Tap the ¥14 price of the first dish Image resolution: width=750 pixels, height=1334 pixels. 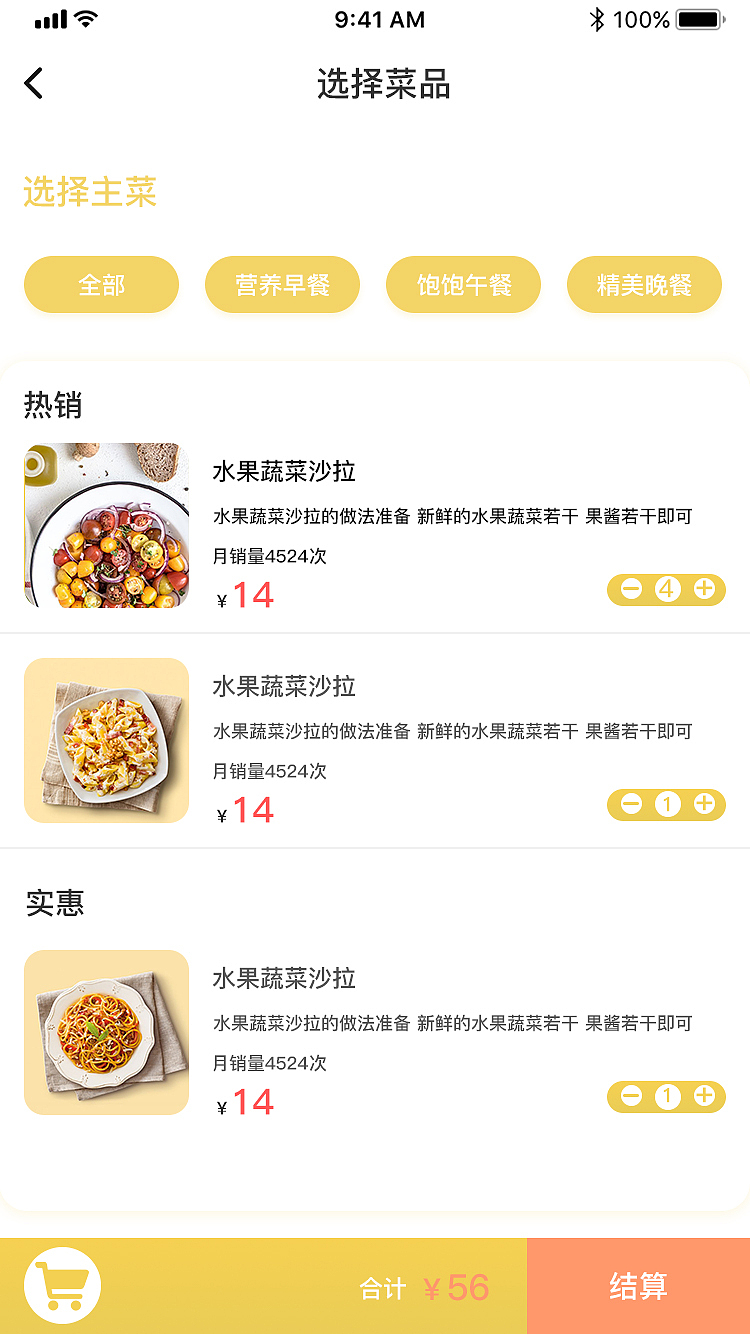(244, 596)
